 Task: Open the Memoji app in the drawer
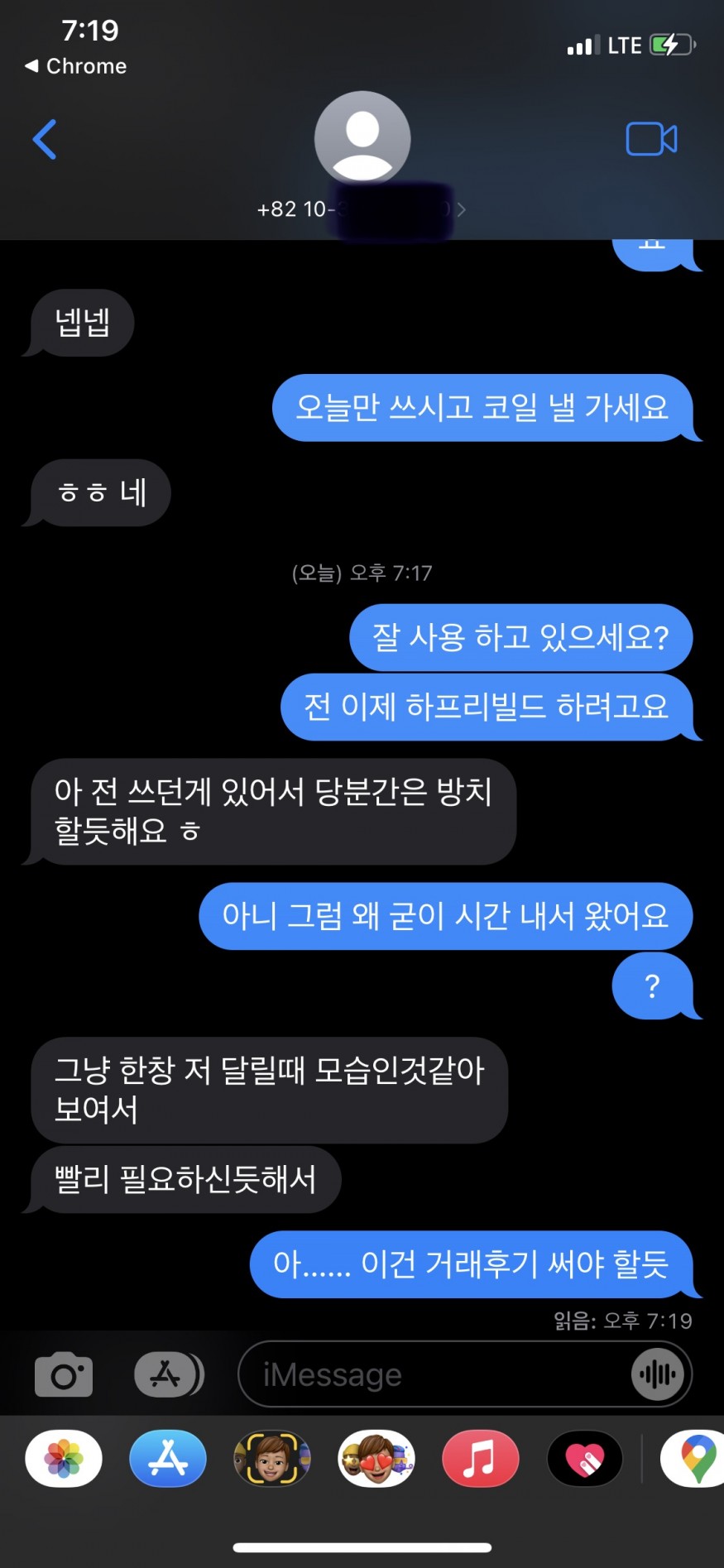272,1459
